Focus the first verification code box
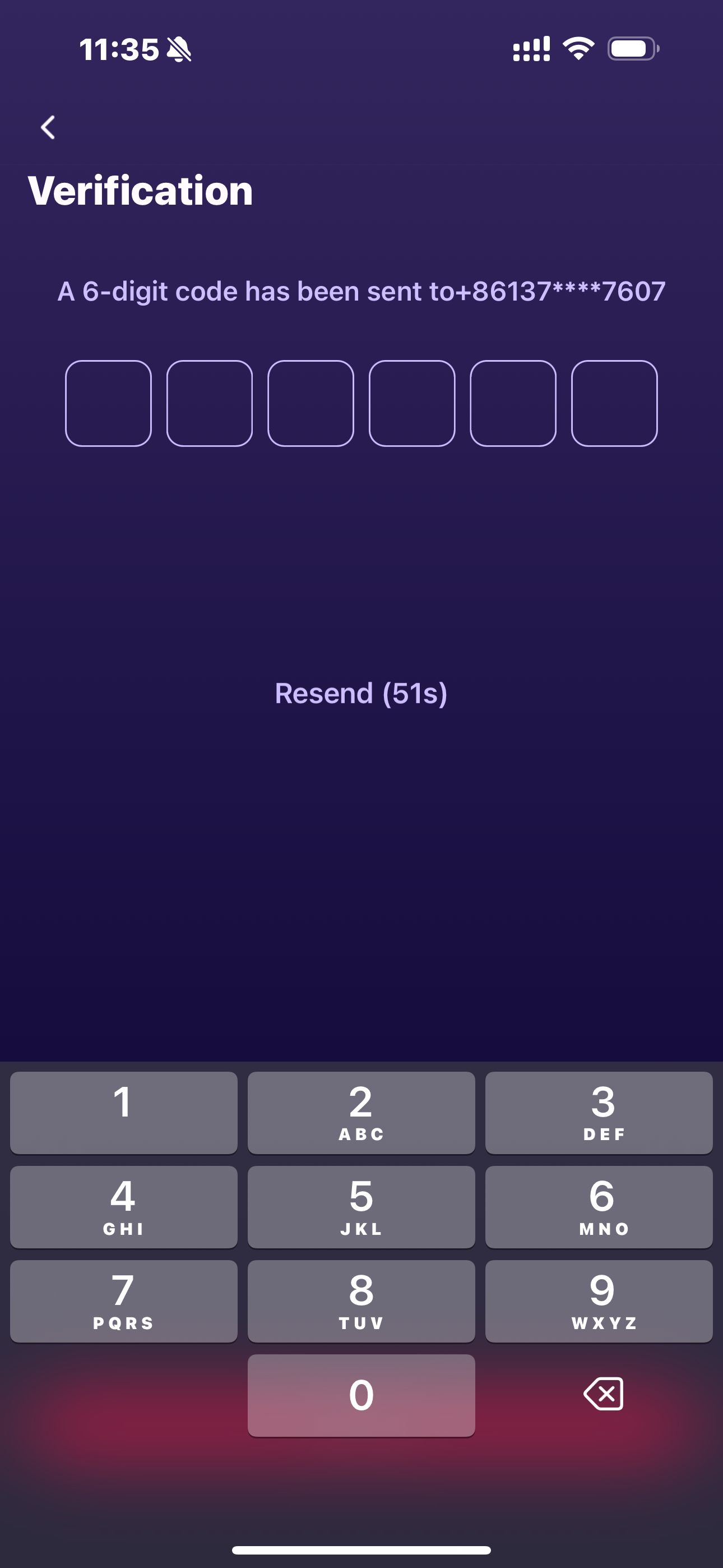 tap(108, 403)
